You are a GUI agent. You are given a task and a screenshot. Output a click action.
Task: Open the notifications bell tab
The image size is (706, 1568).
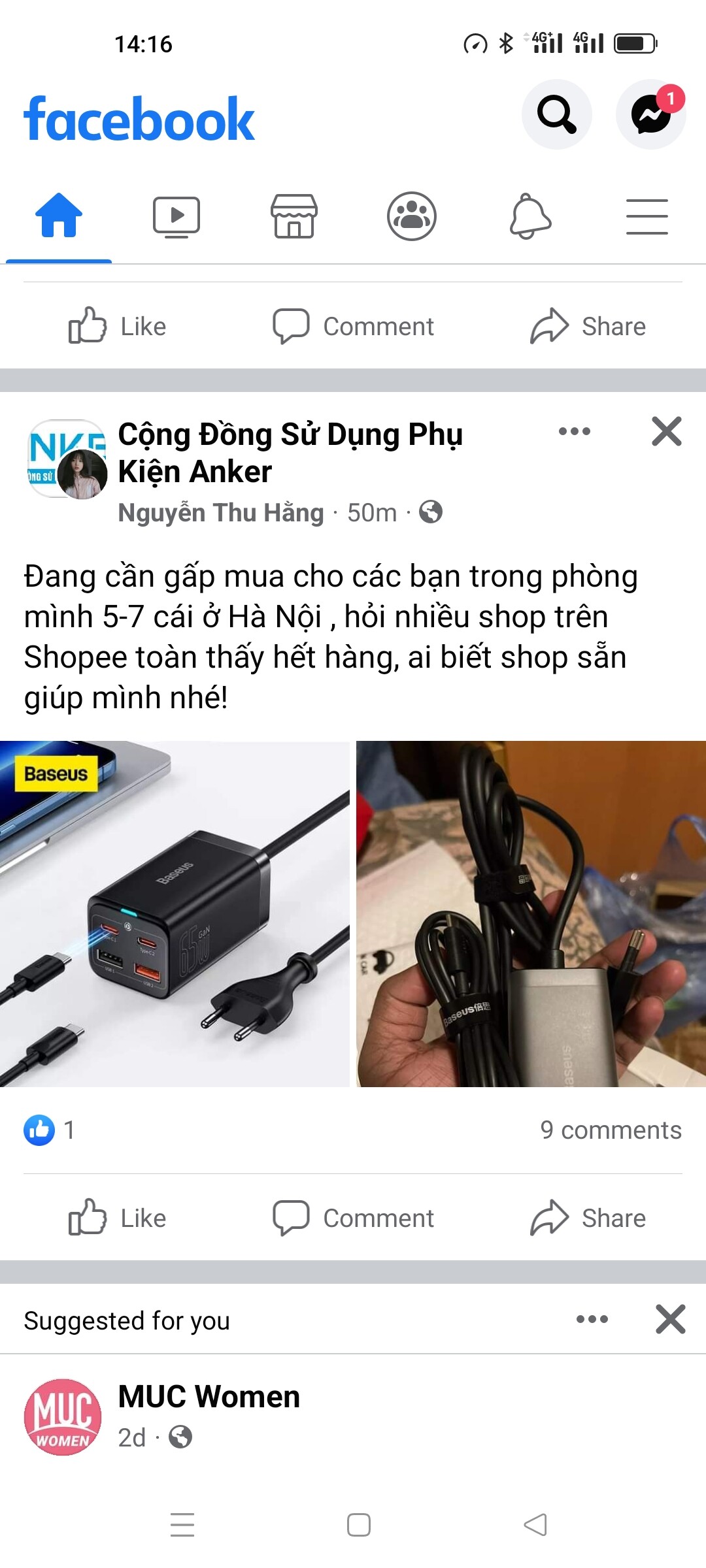coord(530,216)
